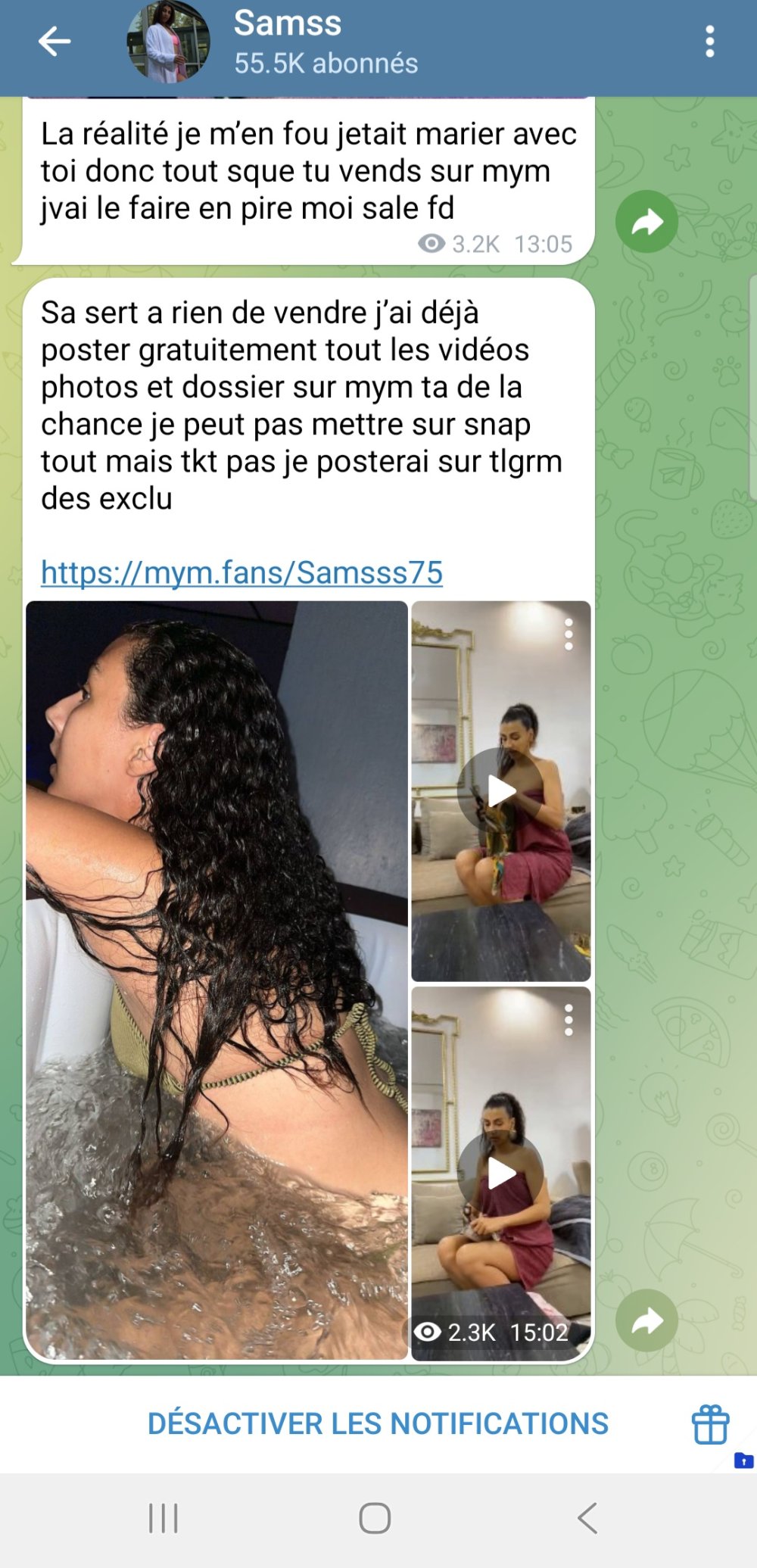The image size is (757, 1568).
Task: Open recent apps from the navigation bar
Action: pyautogui.click(x=163, y=1518)
